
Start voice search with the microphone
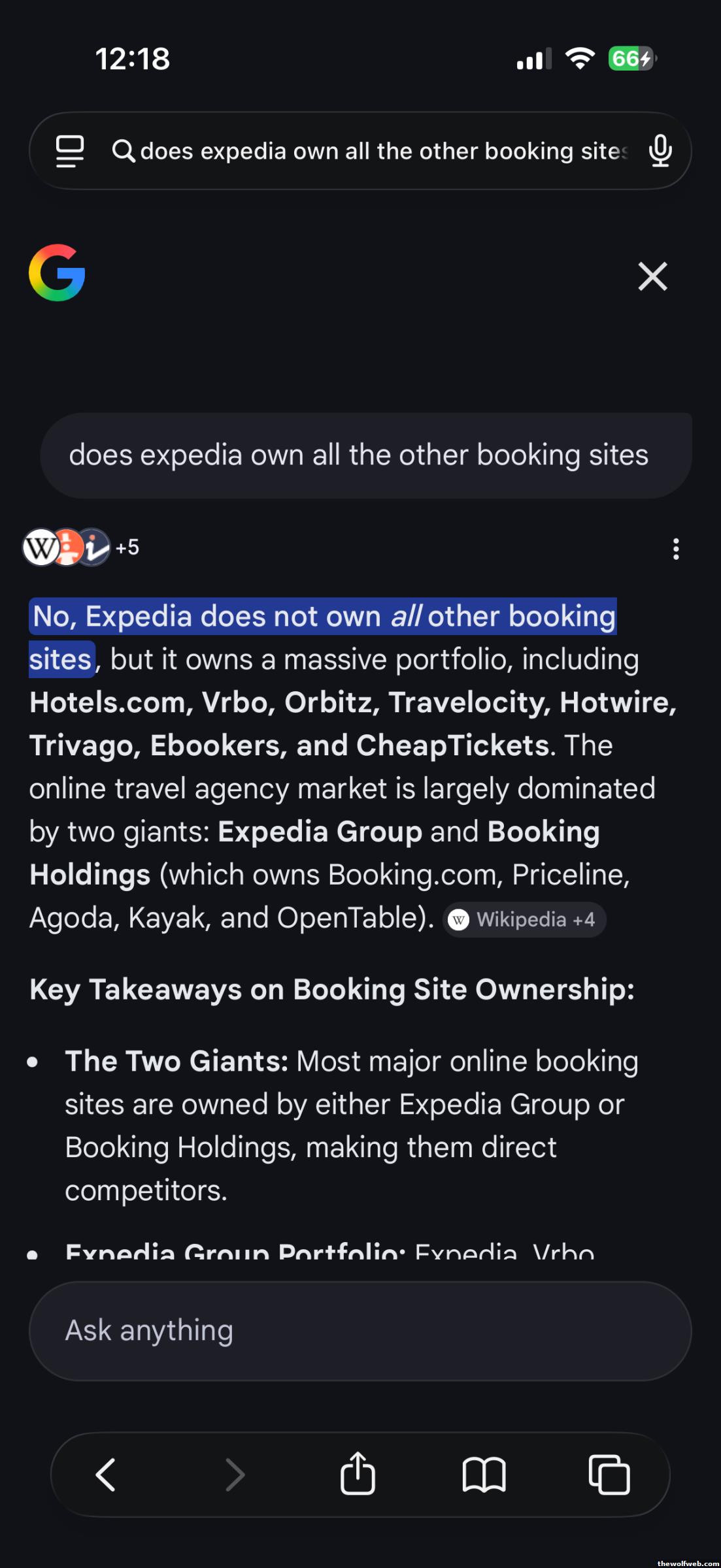tap(660, 151)
